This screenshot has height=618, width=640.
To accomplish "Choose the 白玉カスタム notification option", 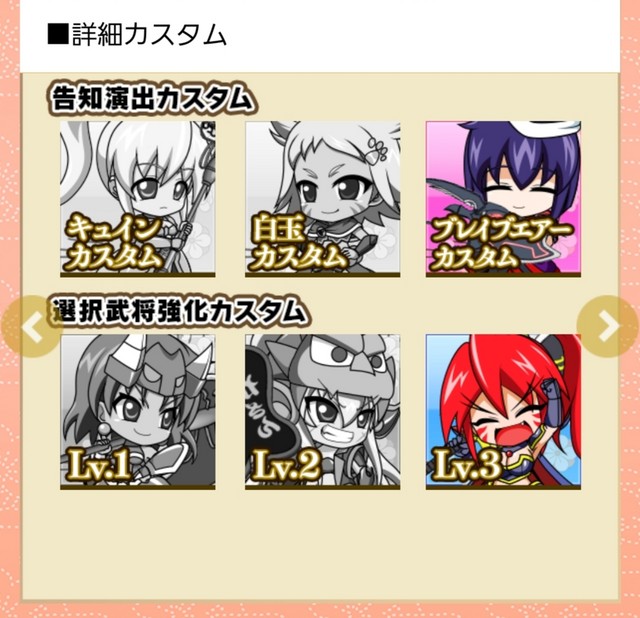I will [x=322, y=198].
